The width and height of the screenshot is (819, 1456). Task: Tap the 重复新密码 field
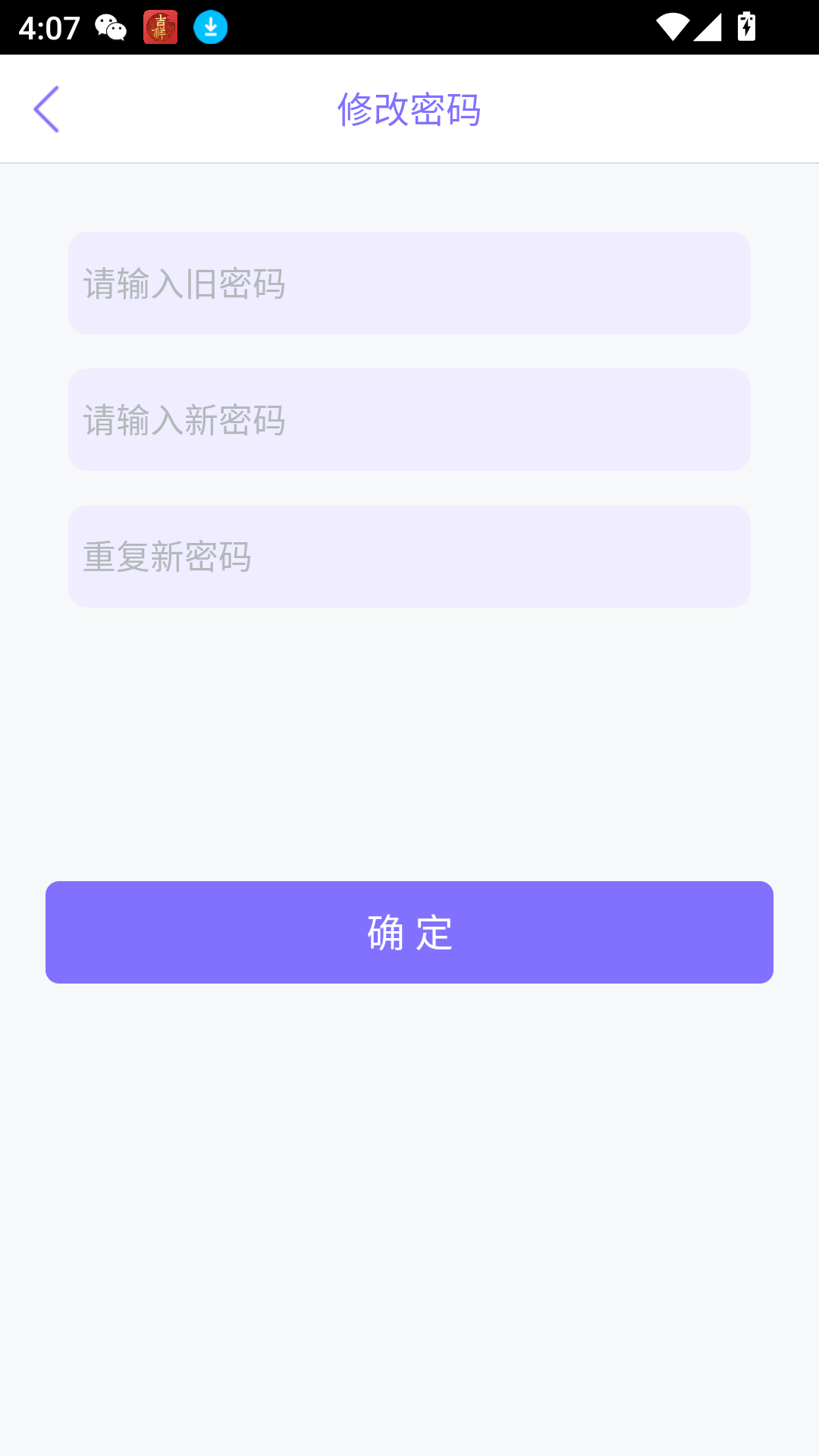(x=409, y=557)
